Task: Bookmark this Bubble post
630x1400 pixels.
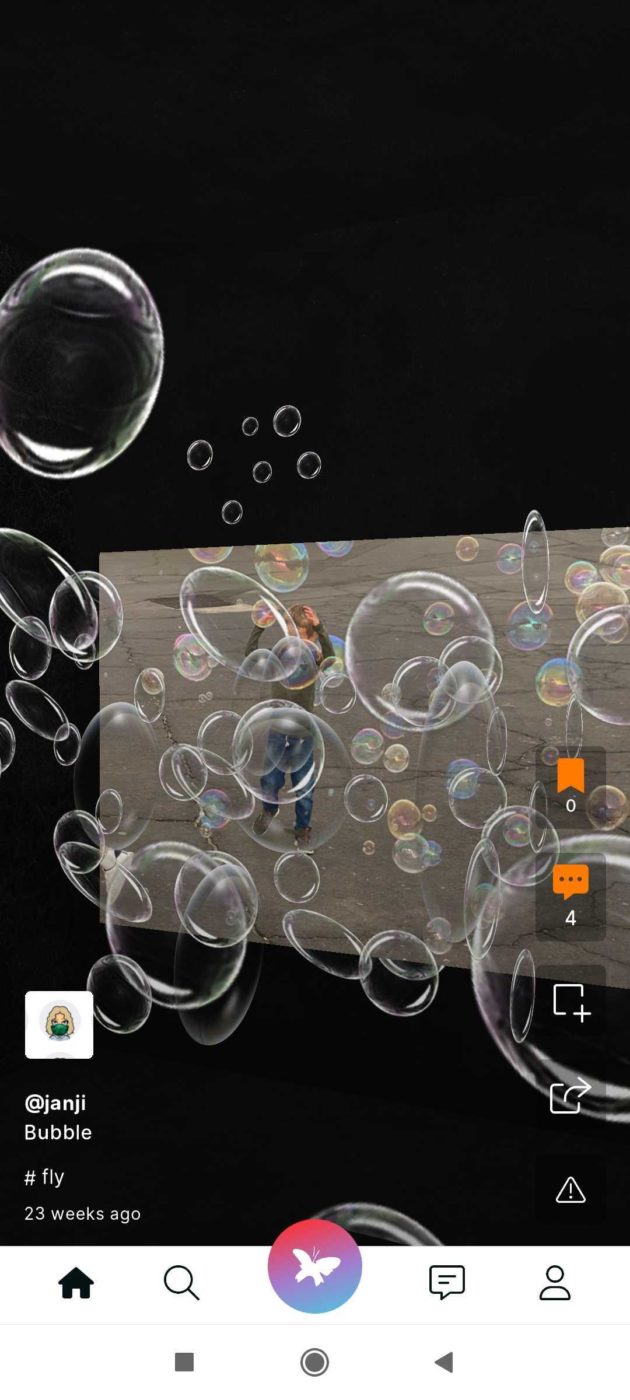Action: [x=570, y=776]
